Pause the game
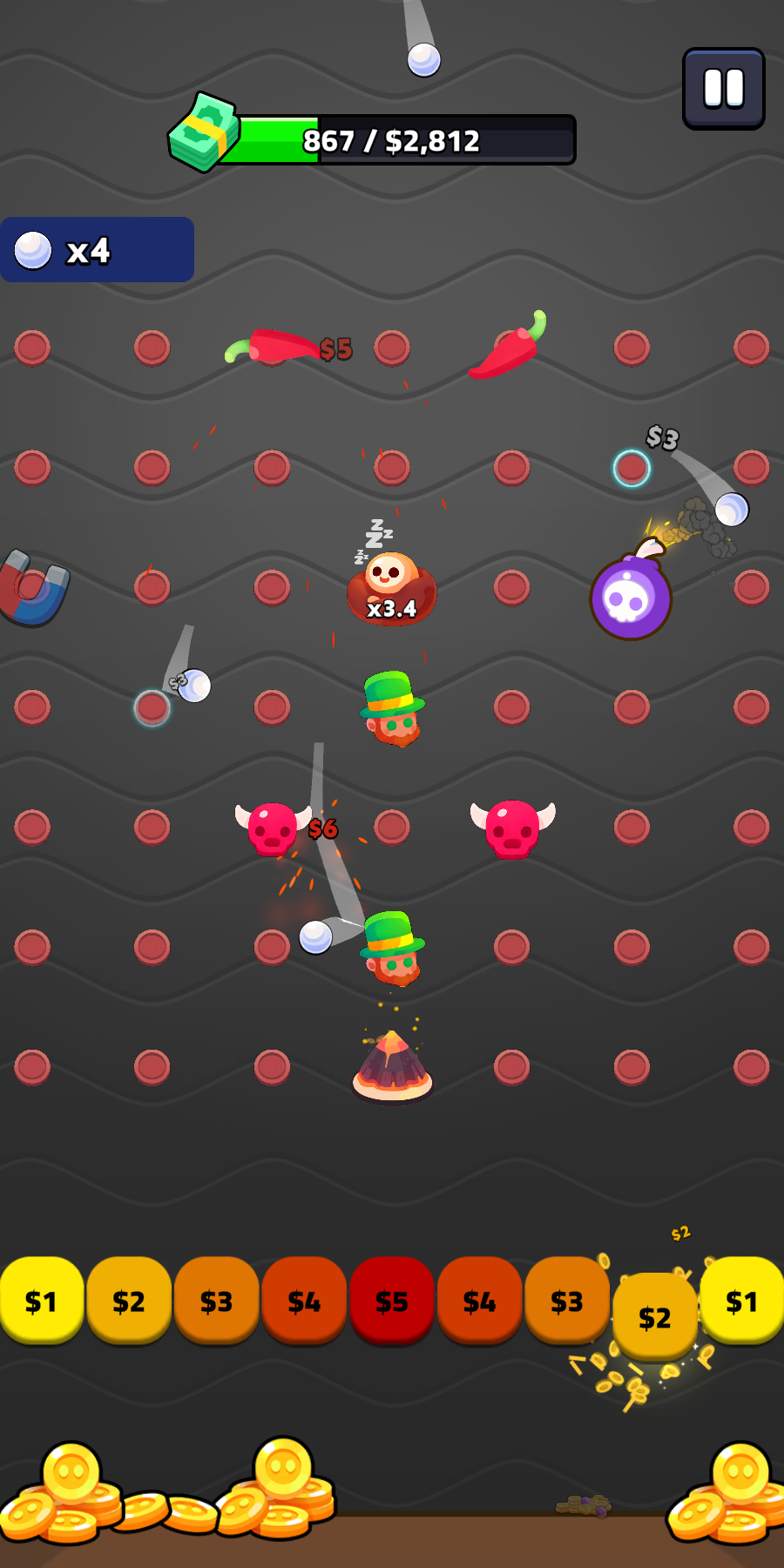This screenshot has width=784, height=1568. click(x=723, y=89)
